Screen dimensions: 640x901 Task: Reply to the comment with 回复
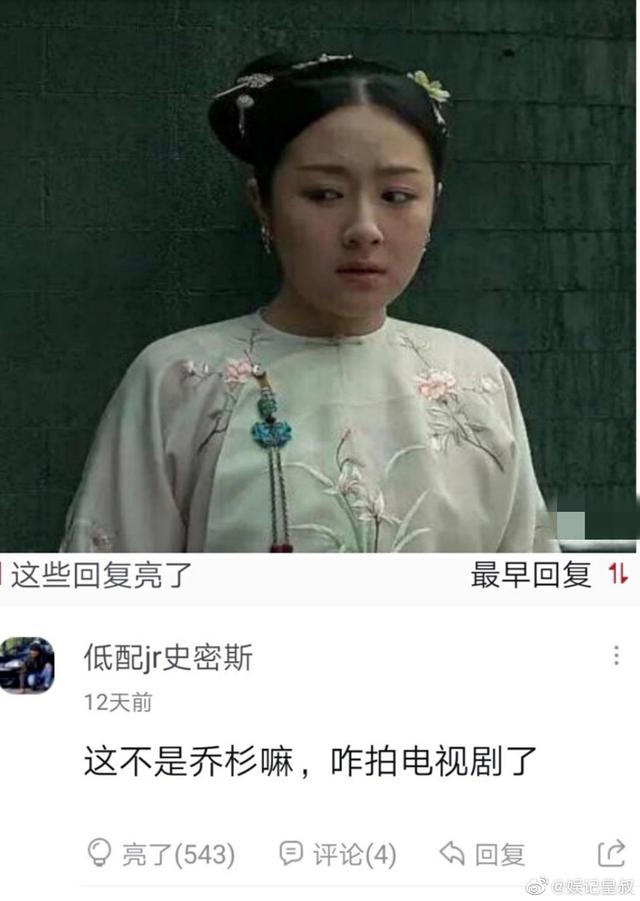(x=483, y=854)
